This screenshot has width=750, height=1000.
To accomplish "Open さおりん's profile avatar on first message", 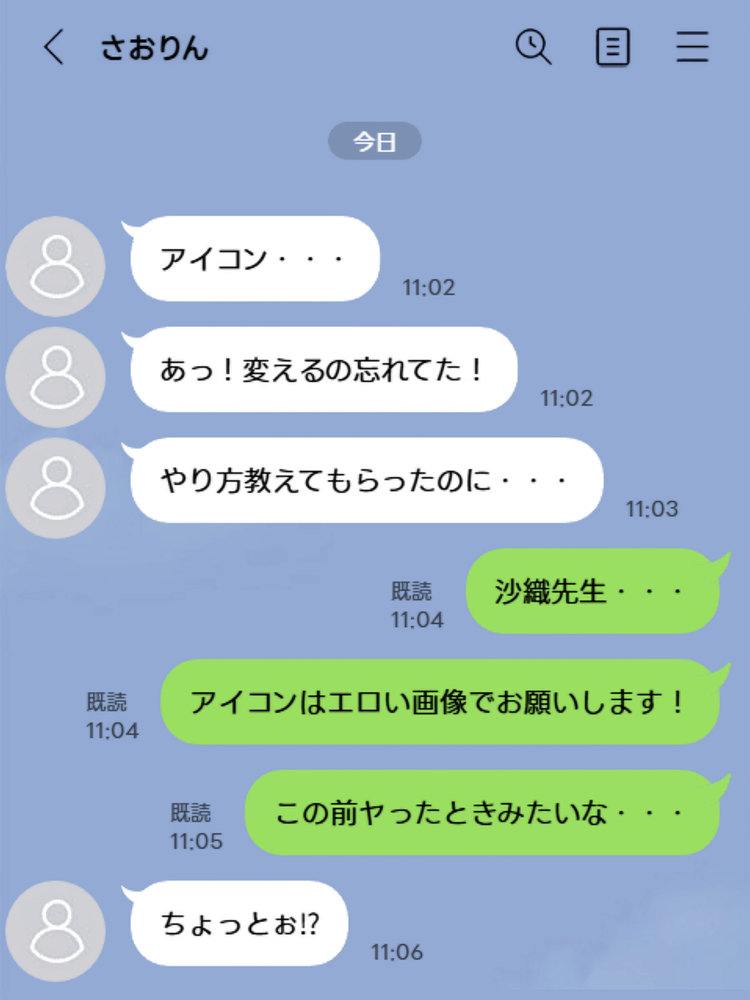I will [x=55, y=266].
